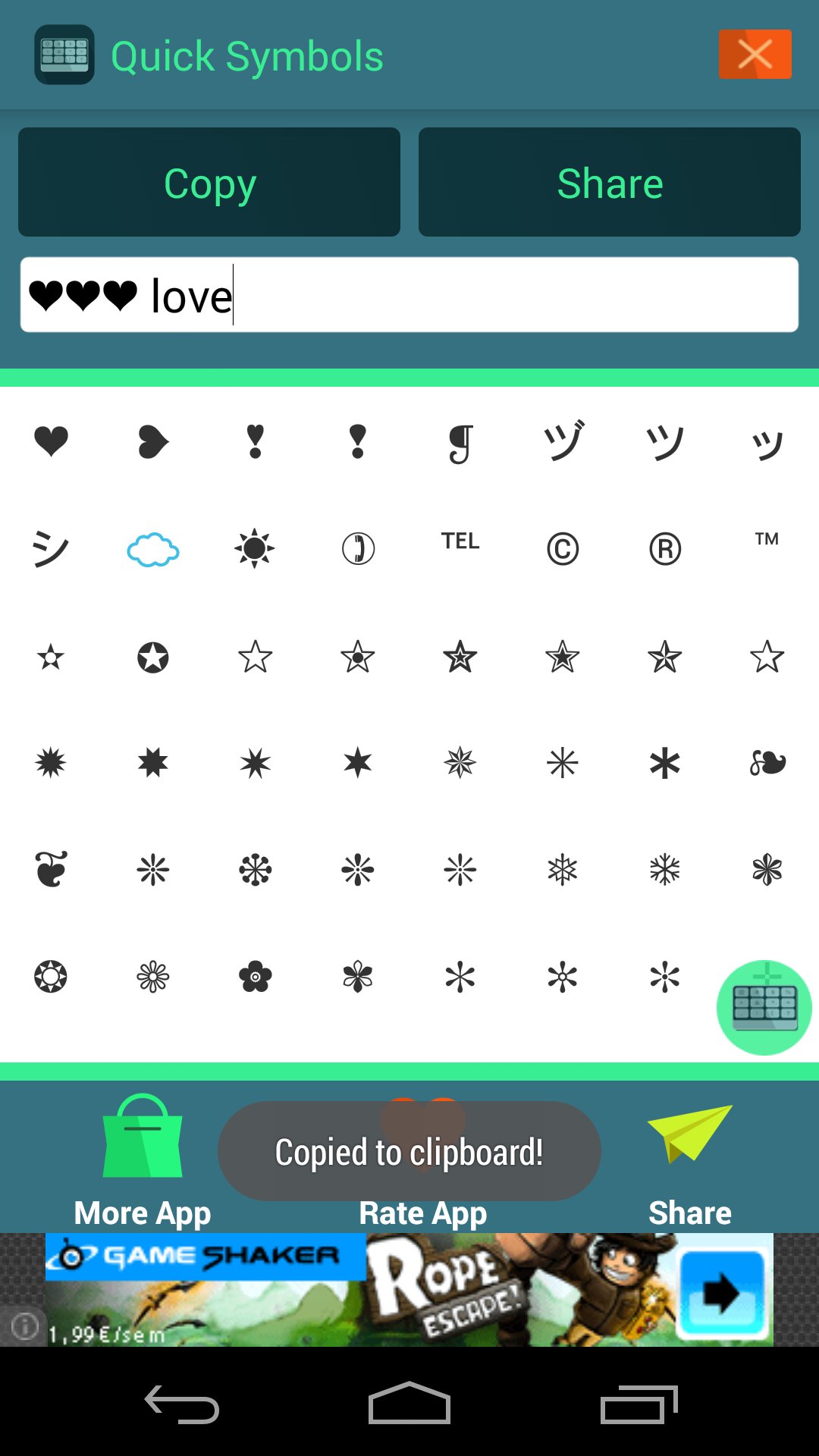Insert the blue cloud symbol
The width and height of the screenshot is (819, 1456).
coord(152,550)
